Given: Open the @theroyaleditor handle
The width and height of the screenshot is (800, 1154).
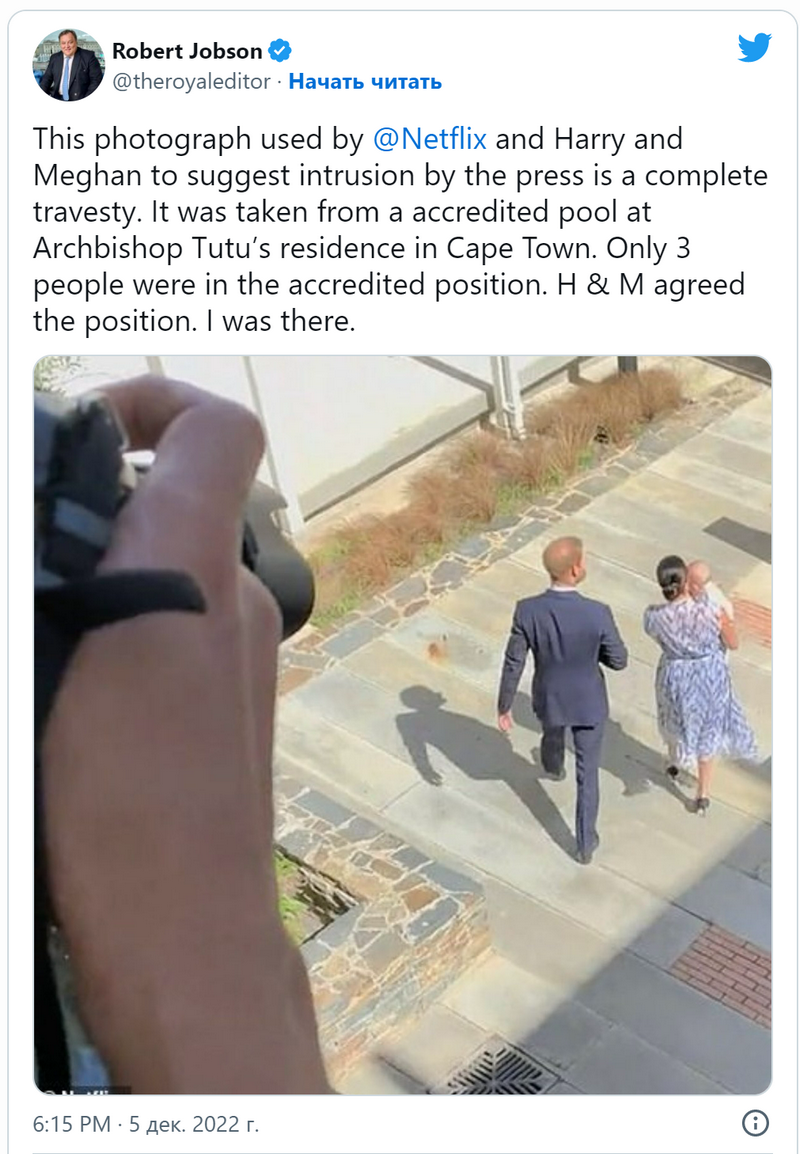Looking at the screenshot, I should click(190, 82).
